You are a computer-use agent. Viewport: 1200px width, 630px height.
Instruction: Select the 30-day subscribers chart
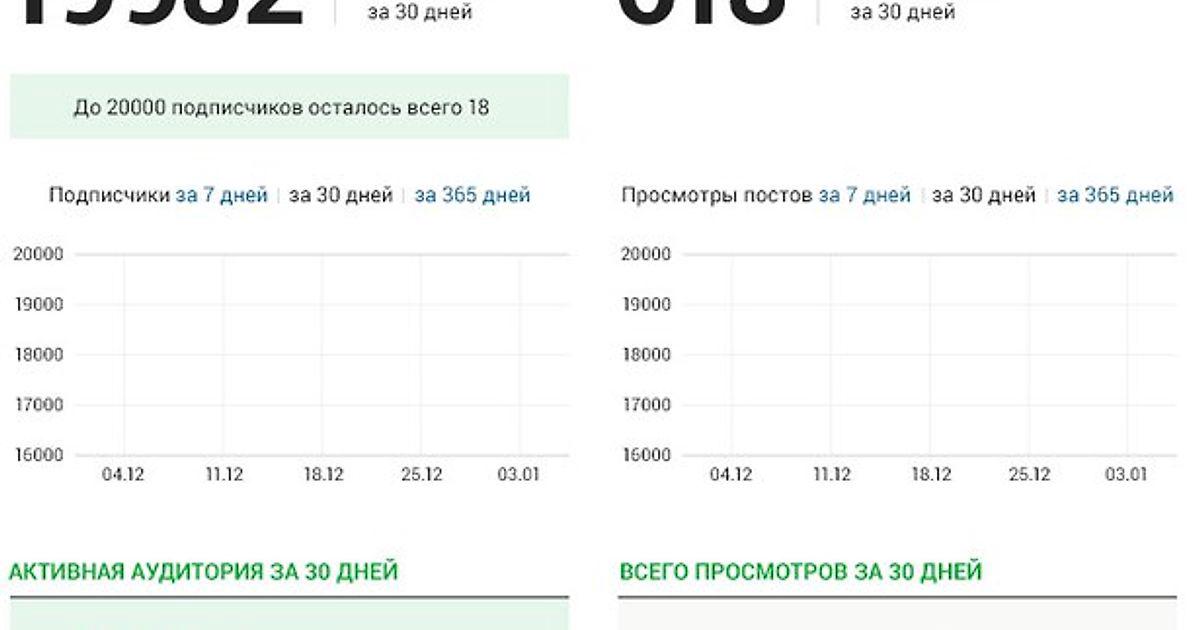click(x=340, y=195)
